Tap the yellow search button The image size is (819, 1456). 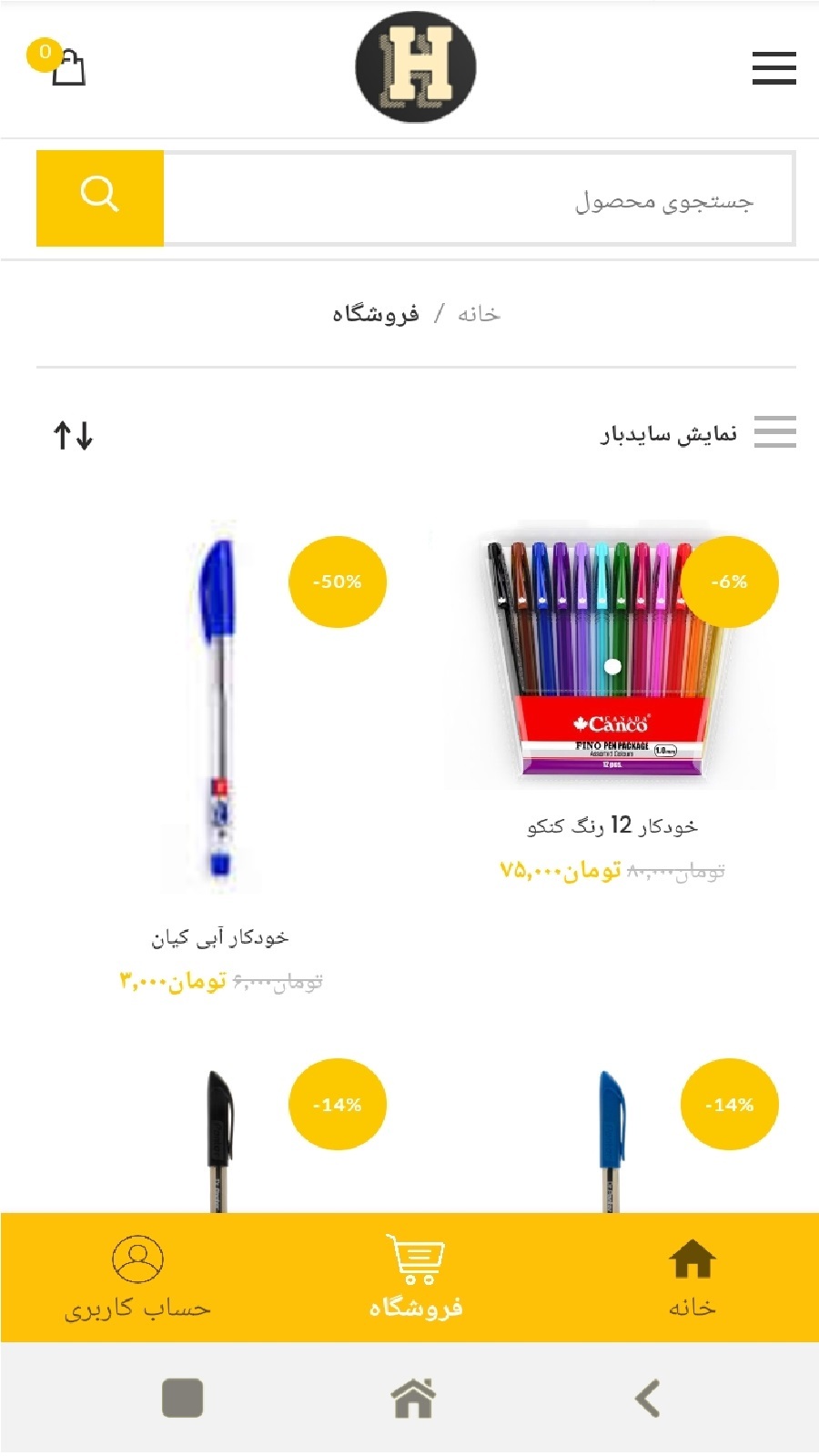click(100, 197)
